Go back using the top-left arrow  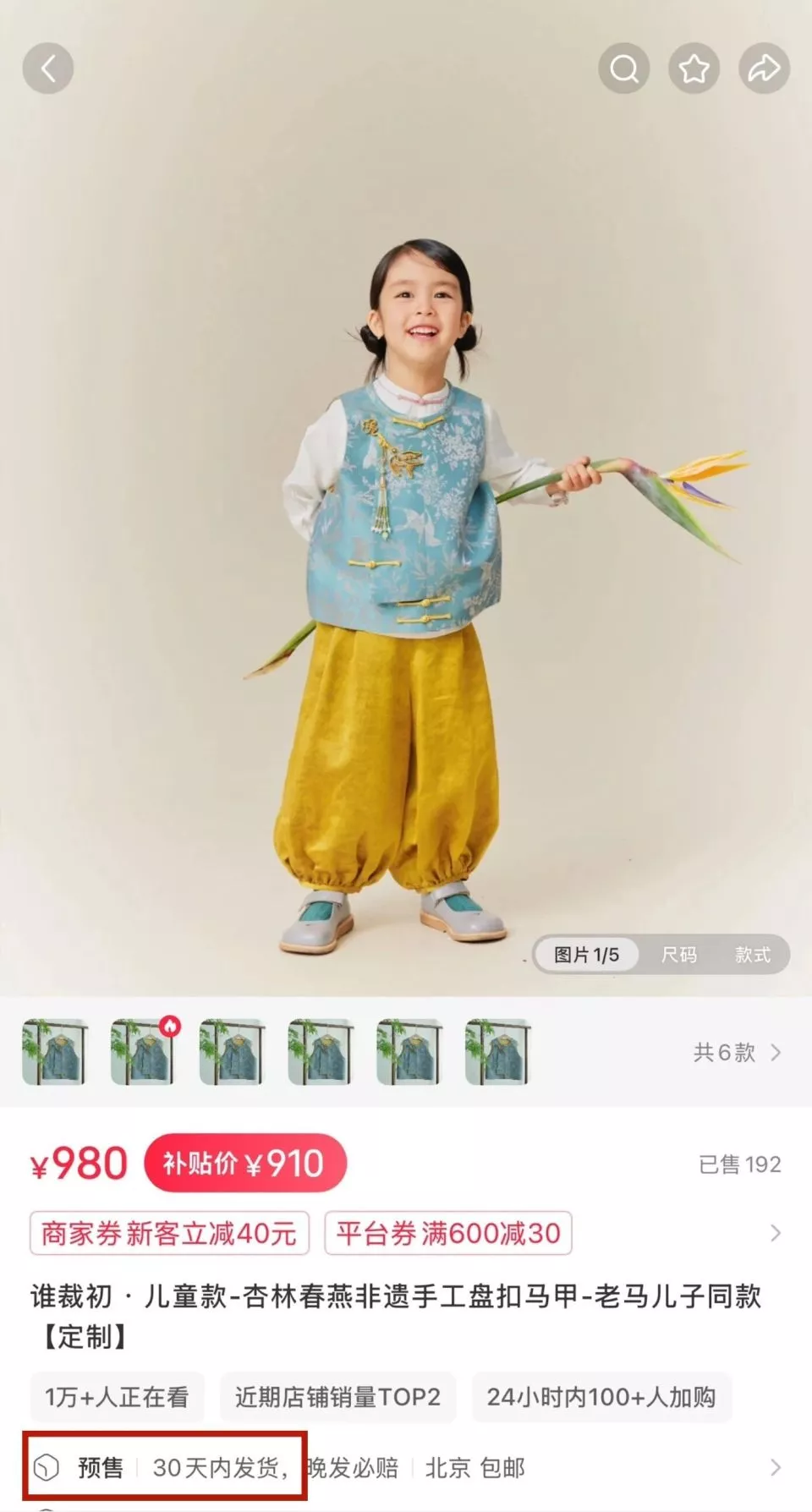coord(48,68)
